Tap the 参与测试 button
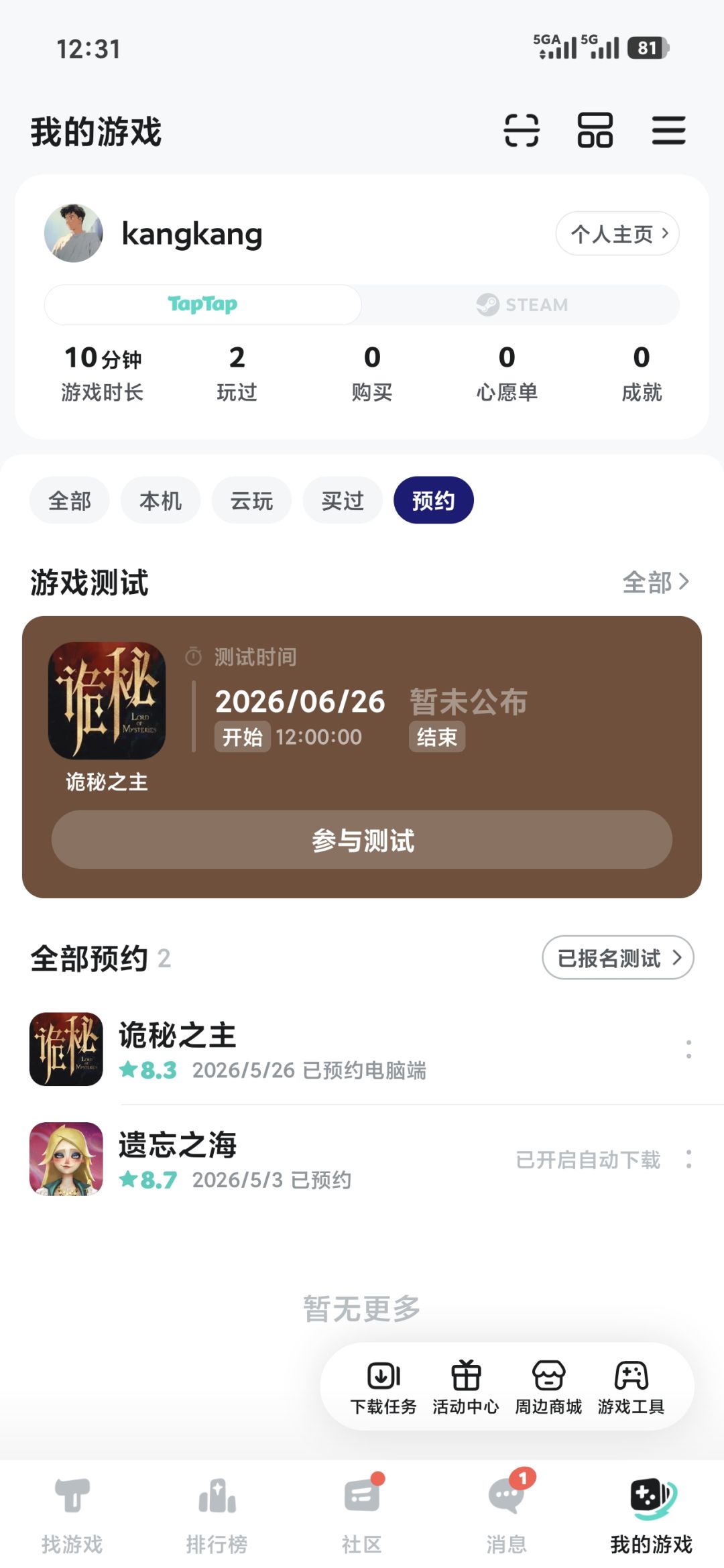 pyautogui.click(x=362, y=840)
